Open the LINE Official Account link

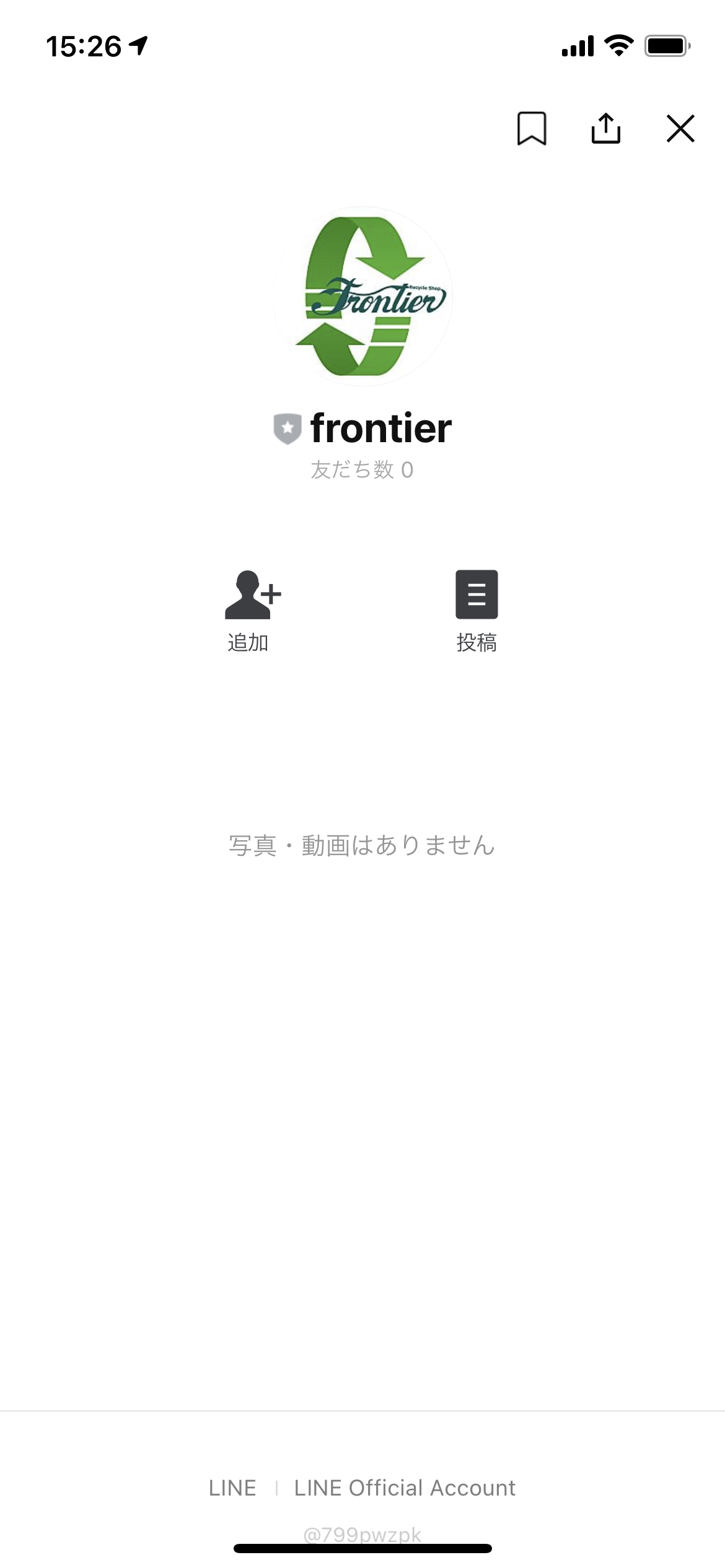coord(405,1487)
